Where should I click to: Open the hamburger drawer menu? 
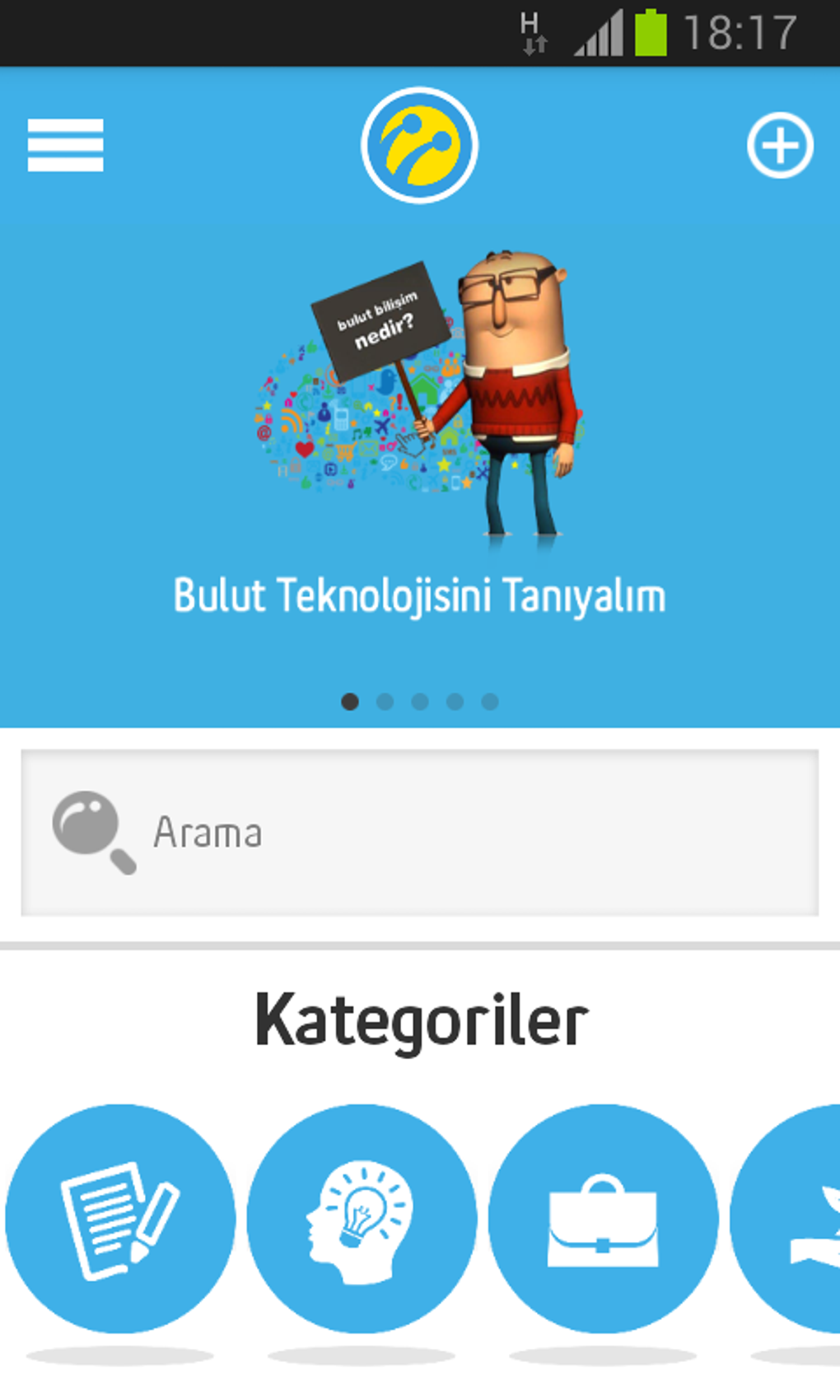65,145
